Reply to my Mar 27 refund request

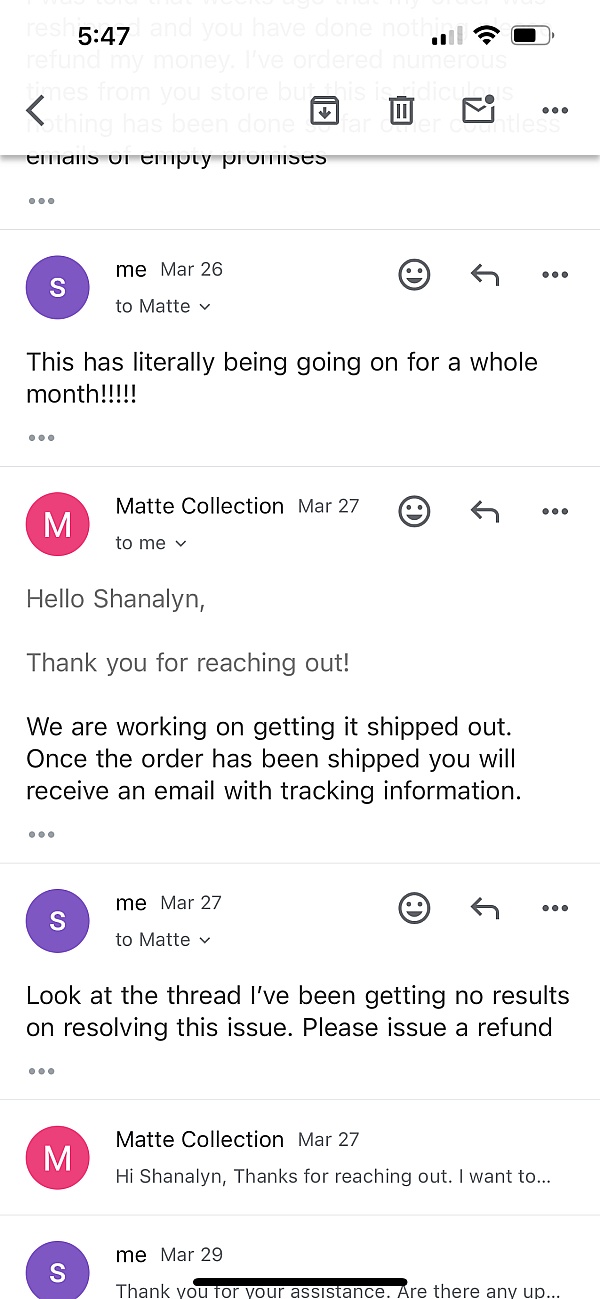point(485,908)
